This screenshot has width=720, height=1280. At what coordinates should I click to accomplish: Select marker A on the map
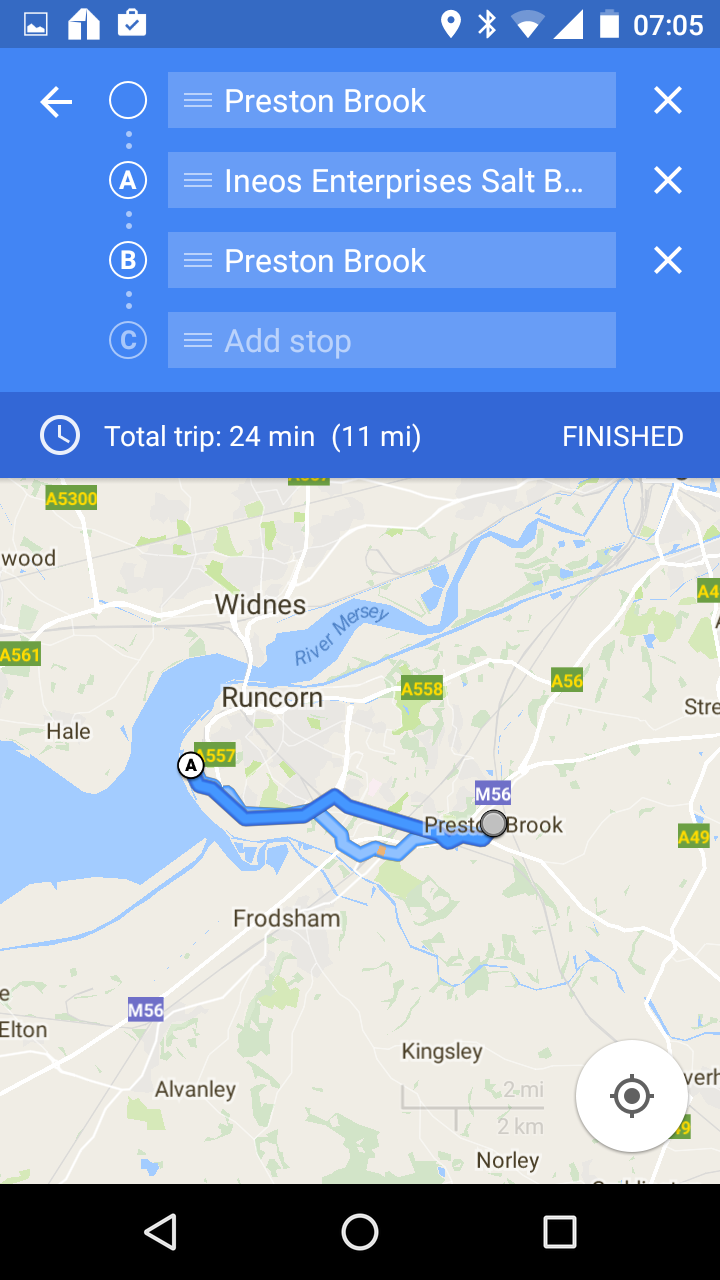click(x=190, y=766)
